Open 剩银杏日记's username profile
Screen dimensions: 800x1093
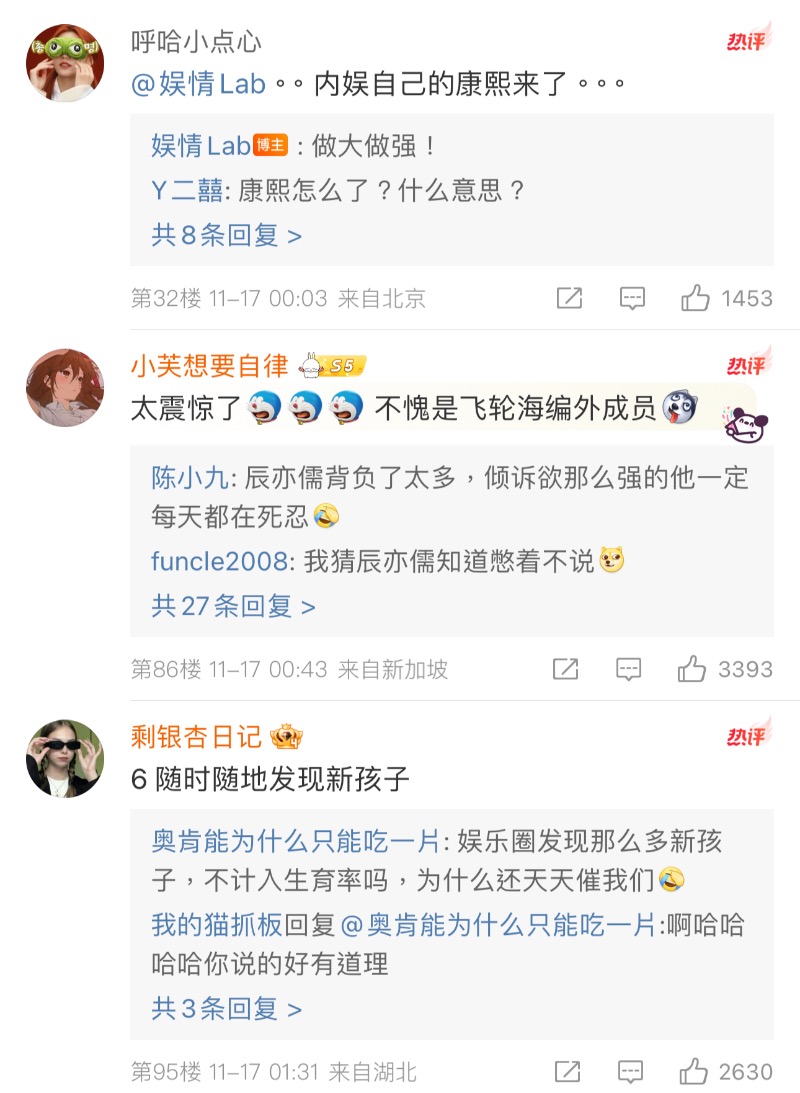(196, 737)
